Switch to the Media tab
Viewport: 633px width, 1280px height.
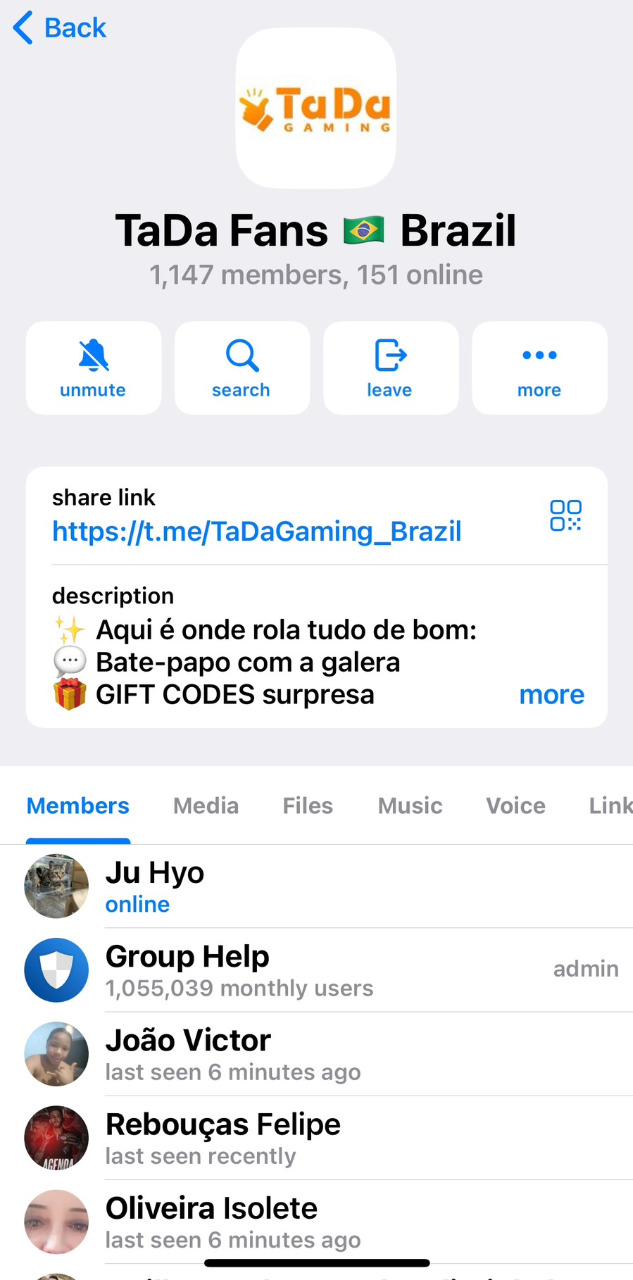pos(206,806)
